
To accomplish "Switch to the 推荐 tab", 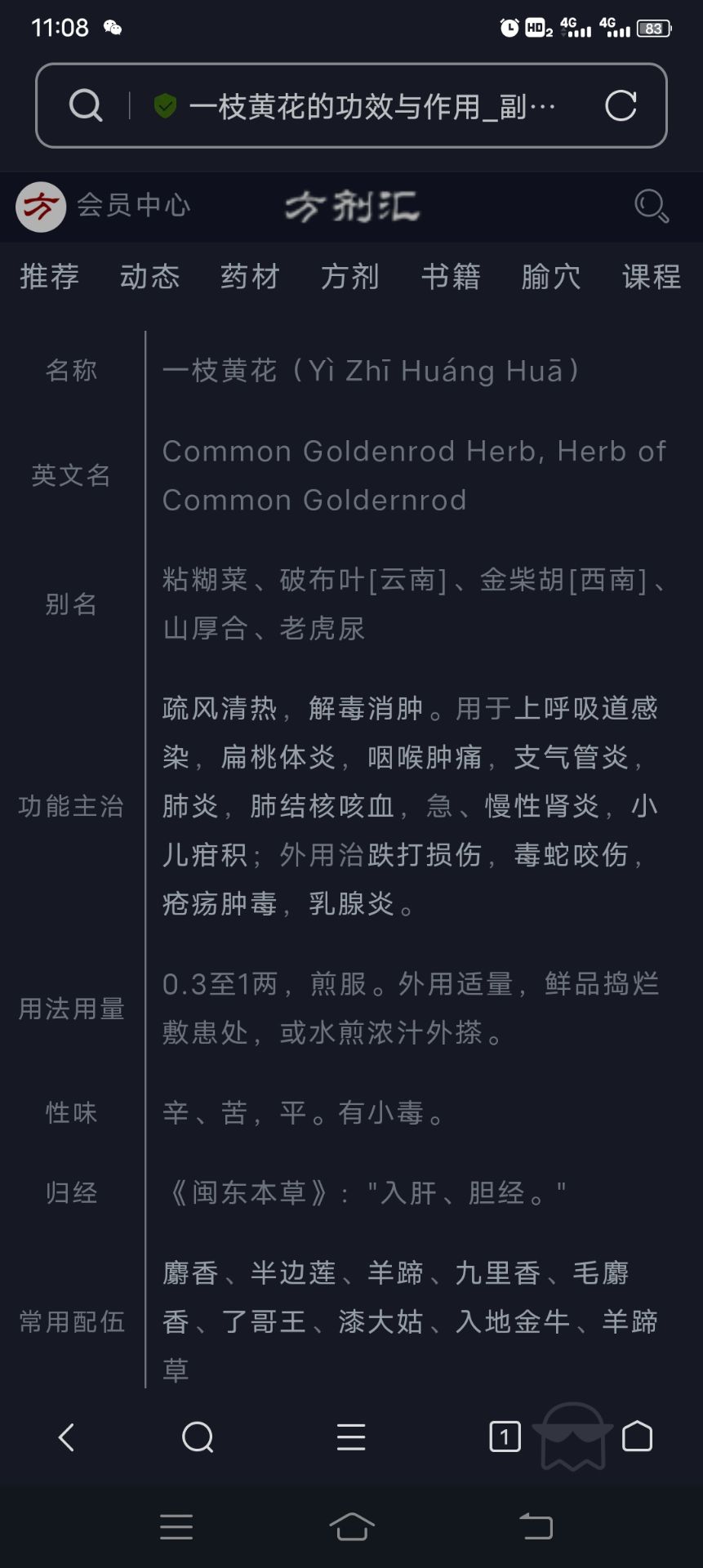I will [x=49, y=277].
